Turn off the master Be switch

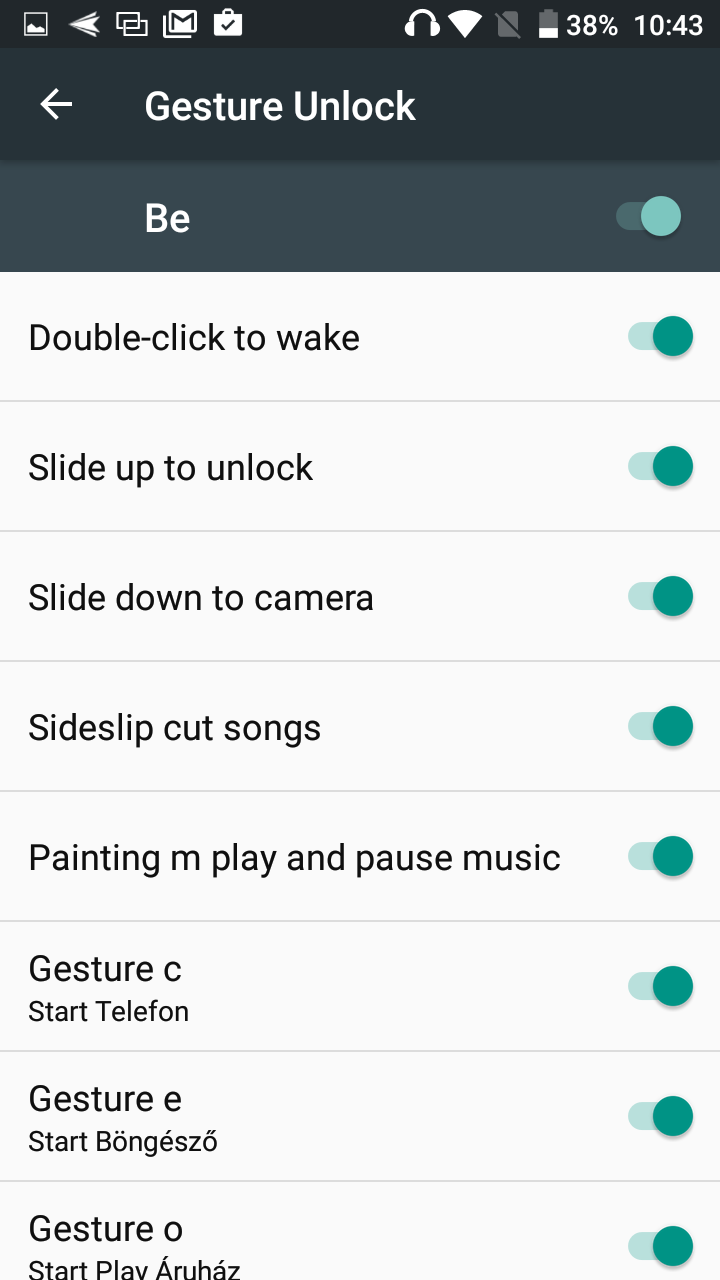649,216
